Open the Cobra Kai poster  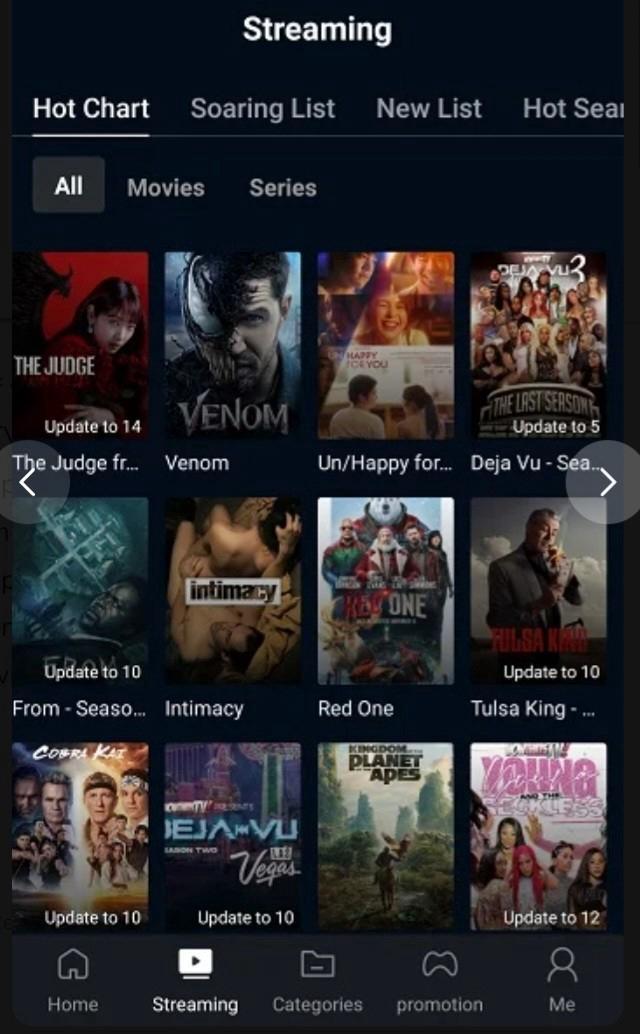tap(80, 835)
